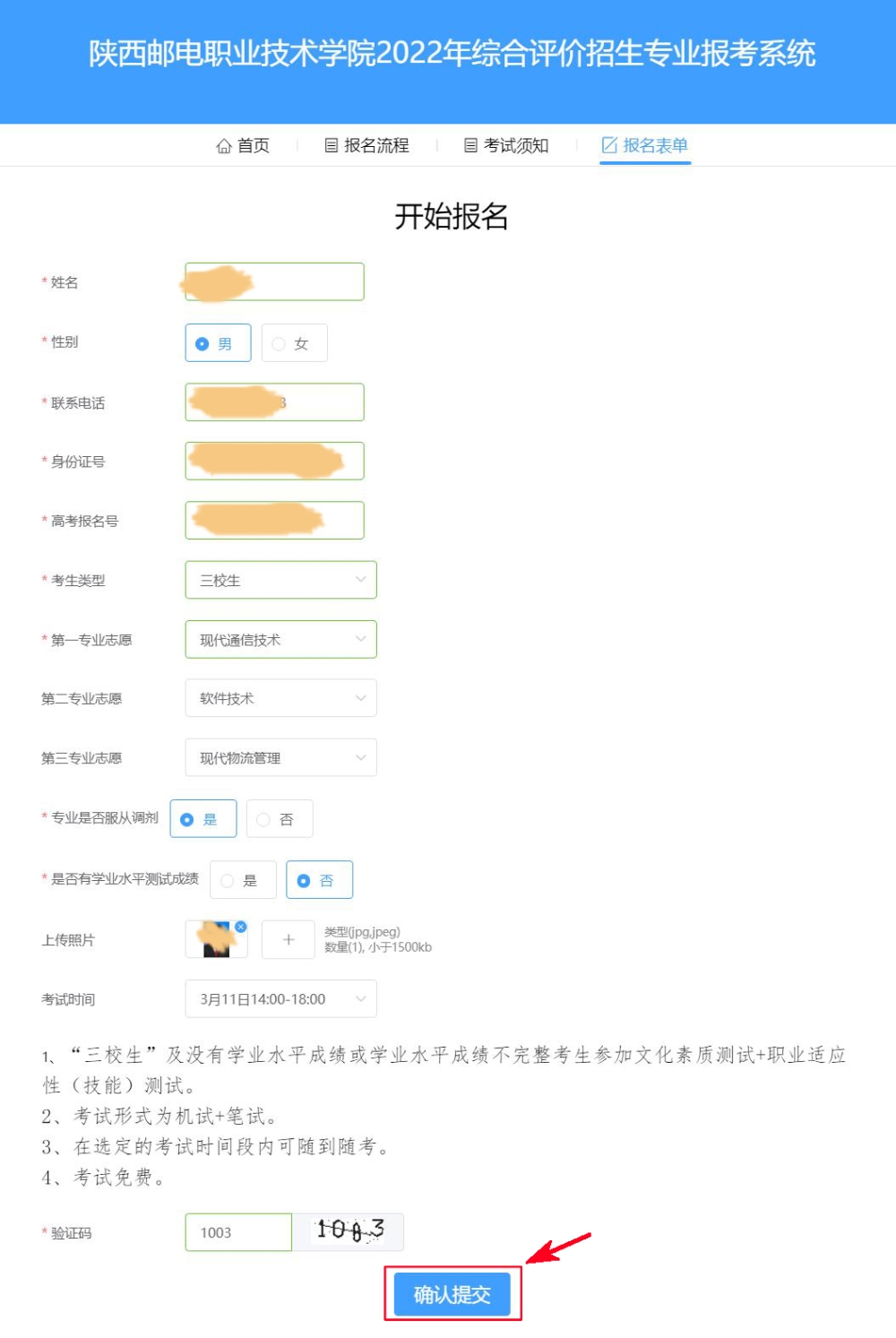896x1338 pixels.
Task: Open the 第一专业志愿 dropdown
Action: (280, 640)
